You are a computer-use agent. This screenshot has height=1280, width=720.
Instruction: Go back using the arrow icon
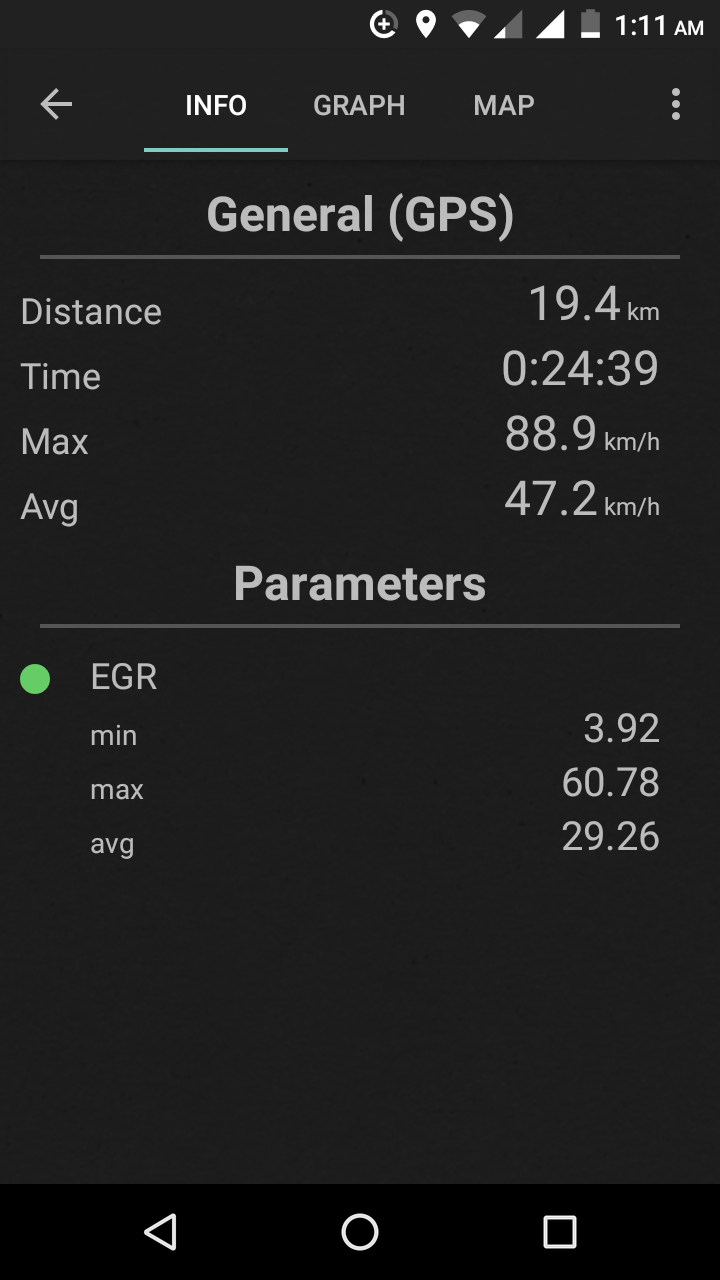point(56,104)
